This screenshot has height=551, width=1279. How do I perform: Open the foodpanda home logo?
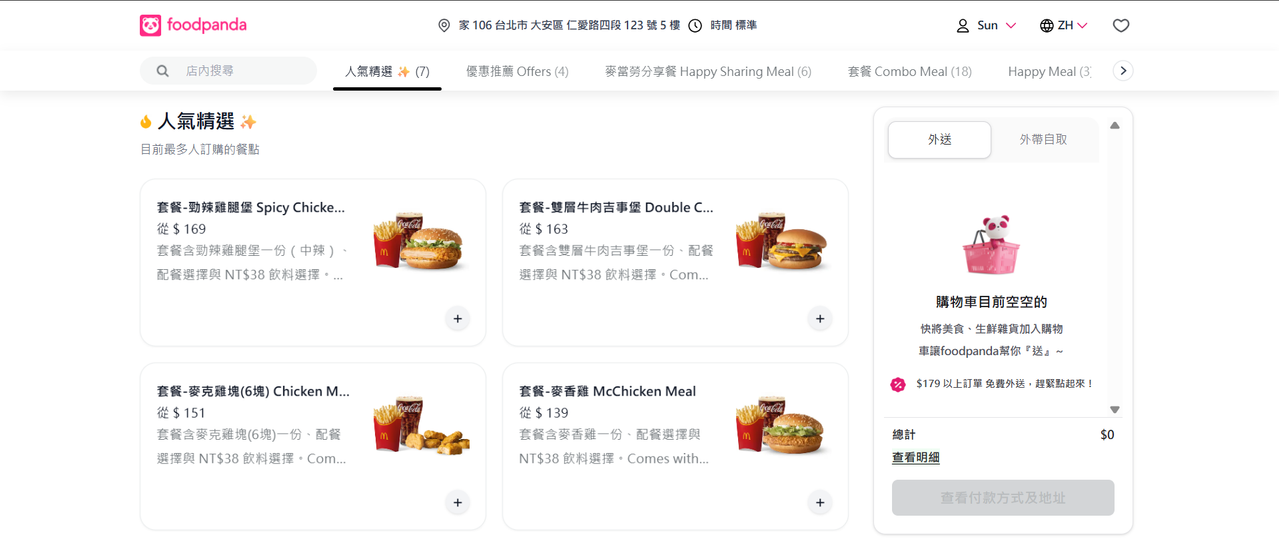tap(193, 25)
